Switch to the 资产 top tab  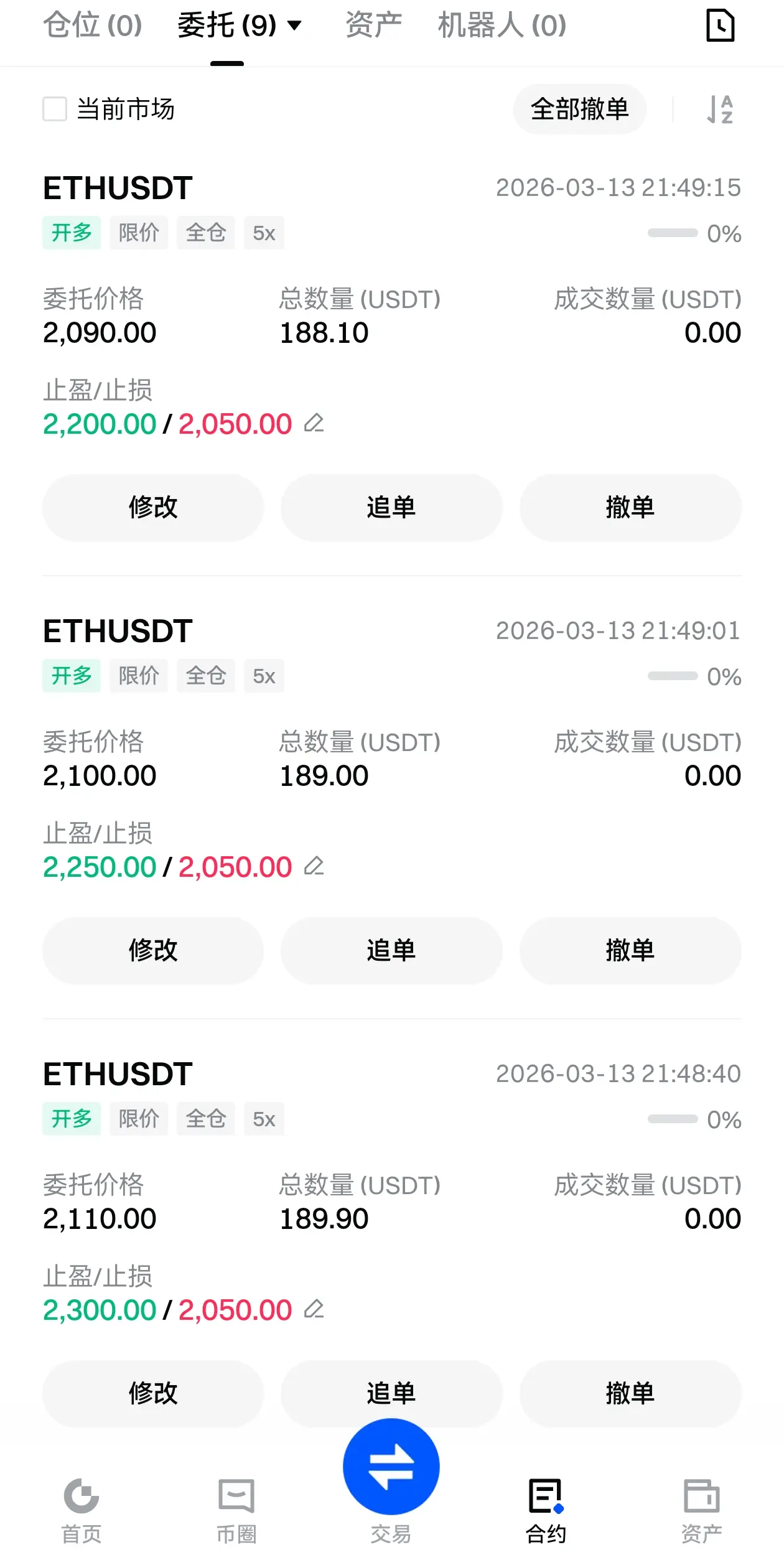coord(373,26)
